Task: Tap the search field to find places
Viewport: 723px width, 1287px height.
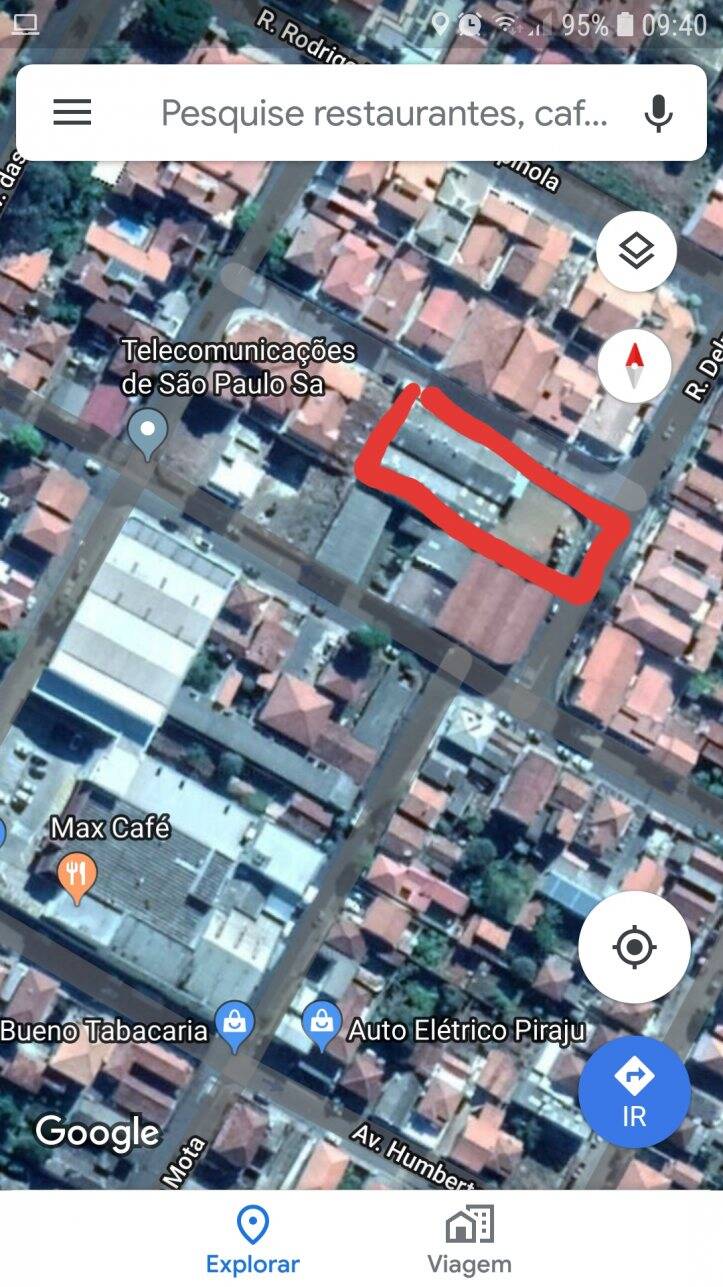Action: click(384, 114)
